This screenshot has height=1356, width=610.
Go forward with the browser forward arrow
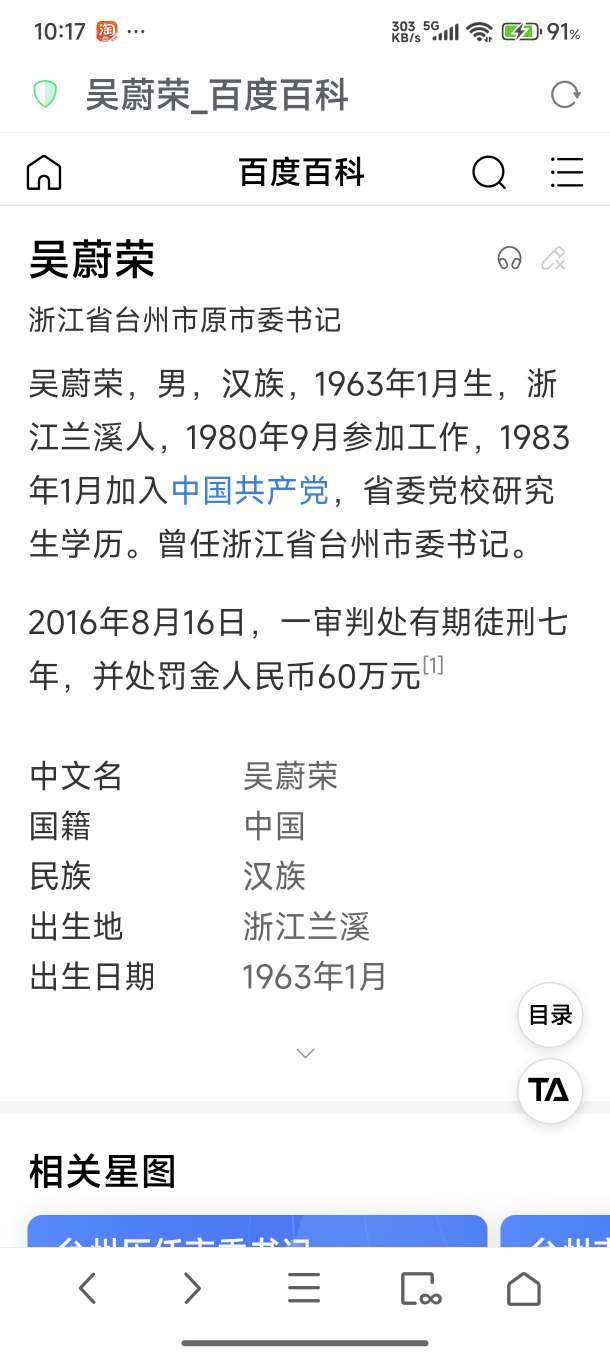192,1288
